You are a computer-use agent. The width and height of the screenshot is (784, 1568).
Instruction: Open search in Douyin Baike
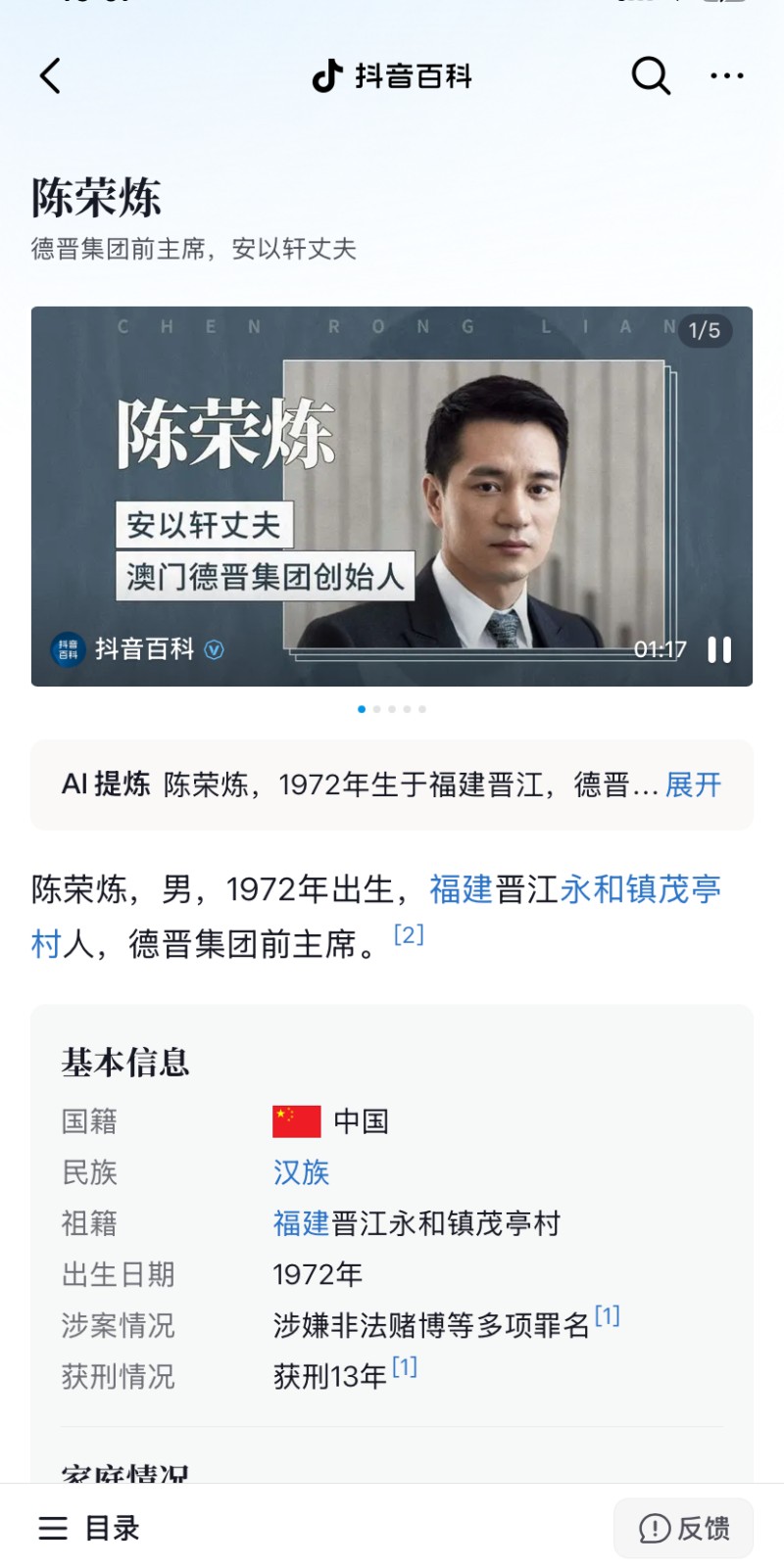pos(650,75)
